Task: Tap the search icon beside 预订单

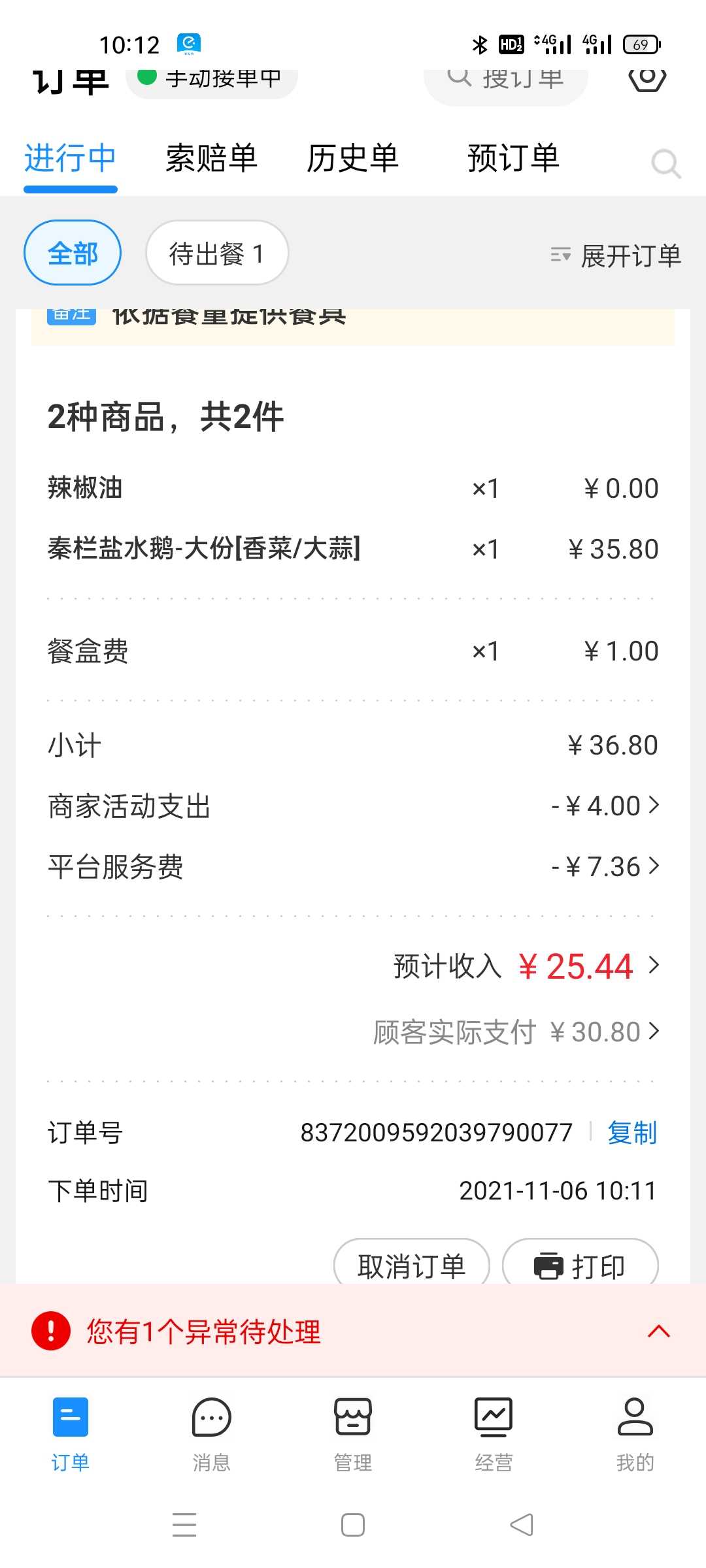Action: (x=666, y=163)
